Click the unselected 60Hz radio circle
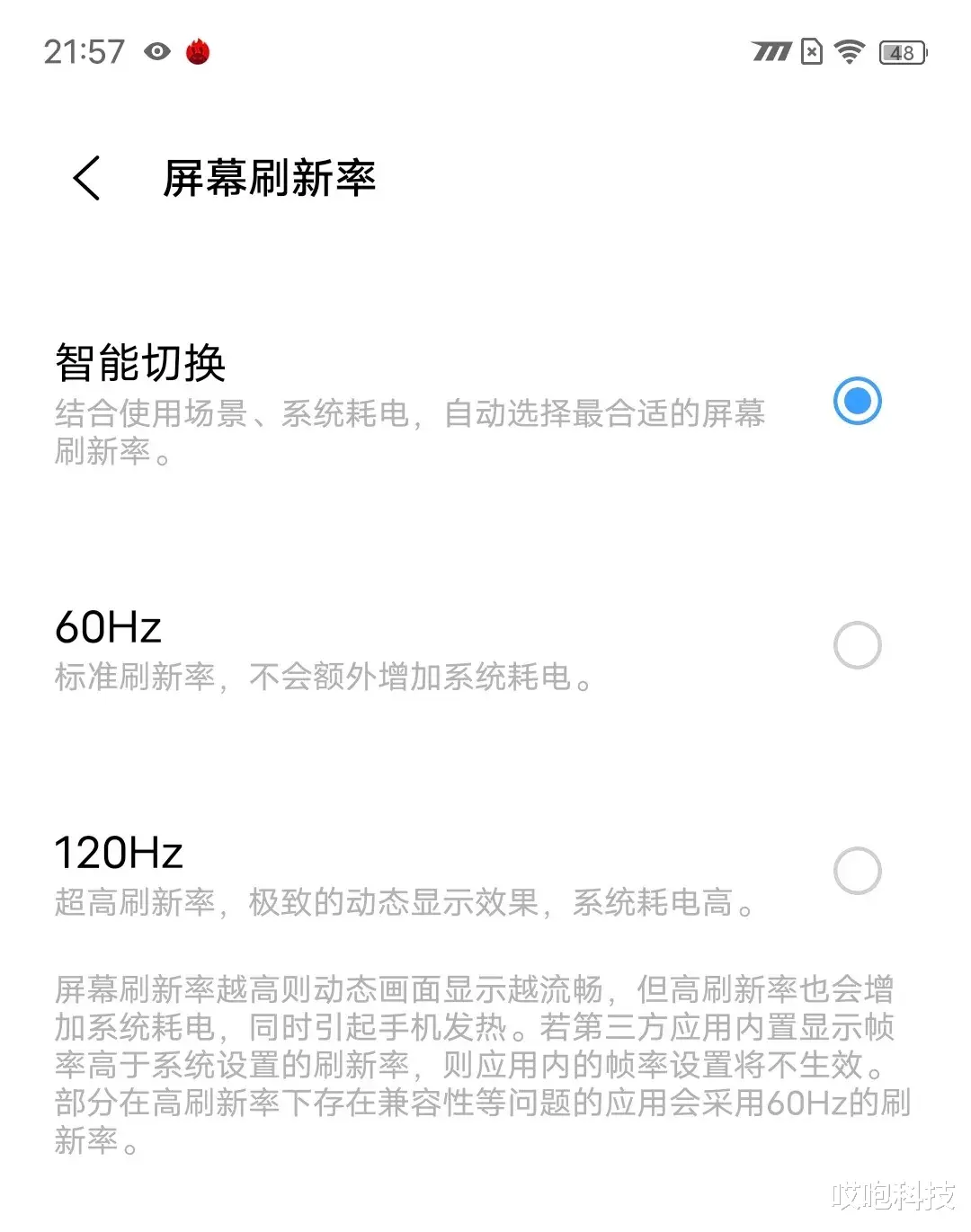The image size is (971, 1232). 857,644
